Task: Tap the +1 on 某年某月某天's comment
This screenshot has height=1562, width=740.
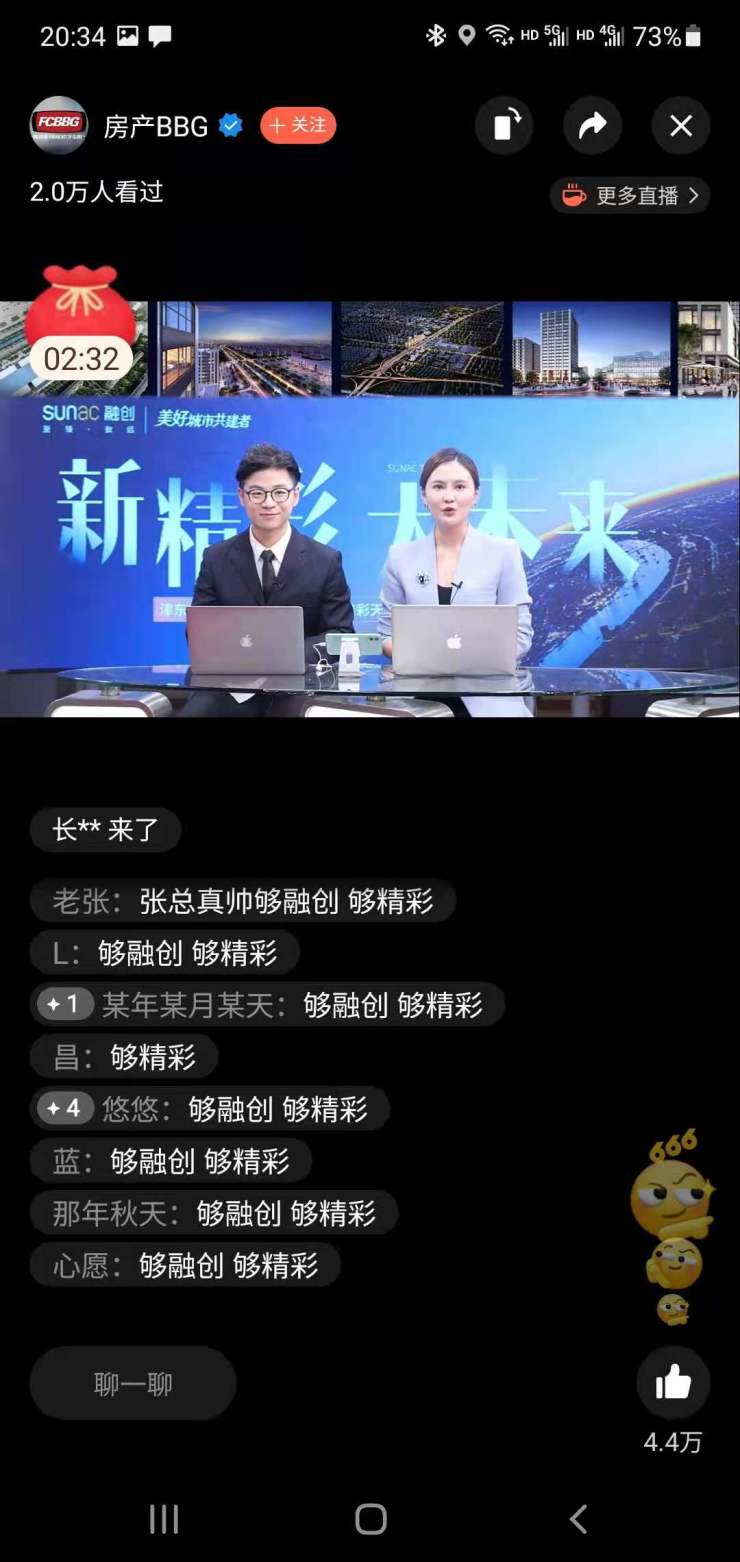Action: pyautogui.click(x=66, y=1004)
